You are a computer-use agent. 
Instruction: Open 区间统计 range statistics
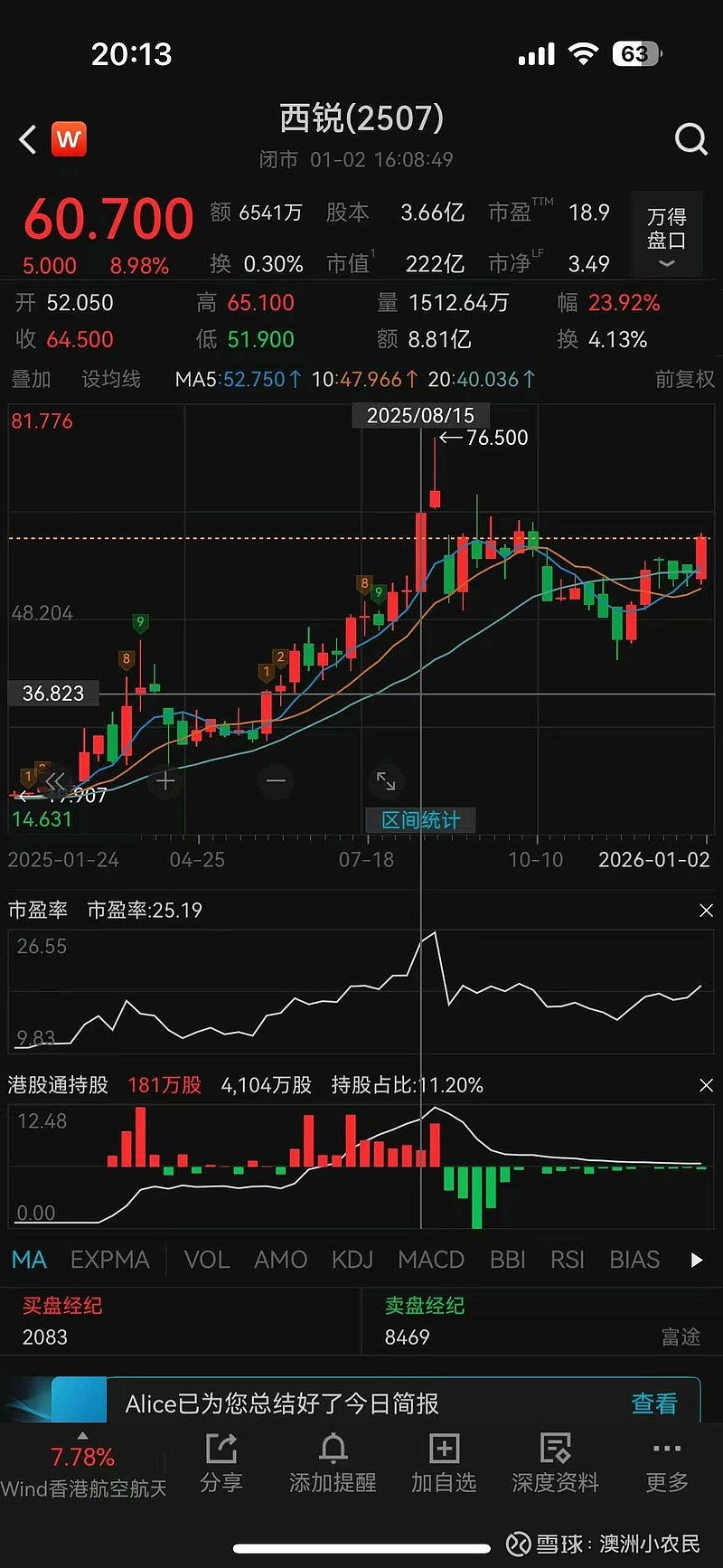tap(420, 820)
